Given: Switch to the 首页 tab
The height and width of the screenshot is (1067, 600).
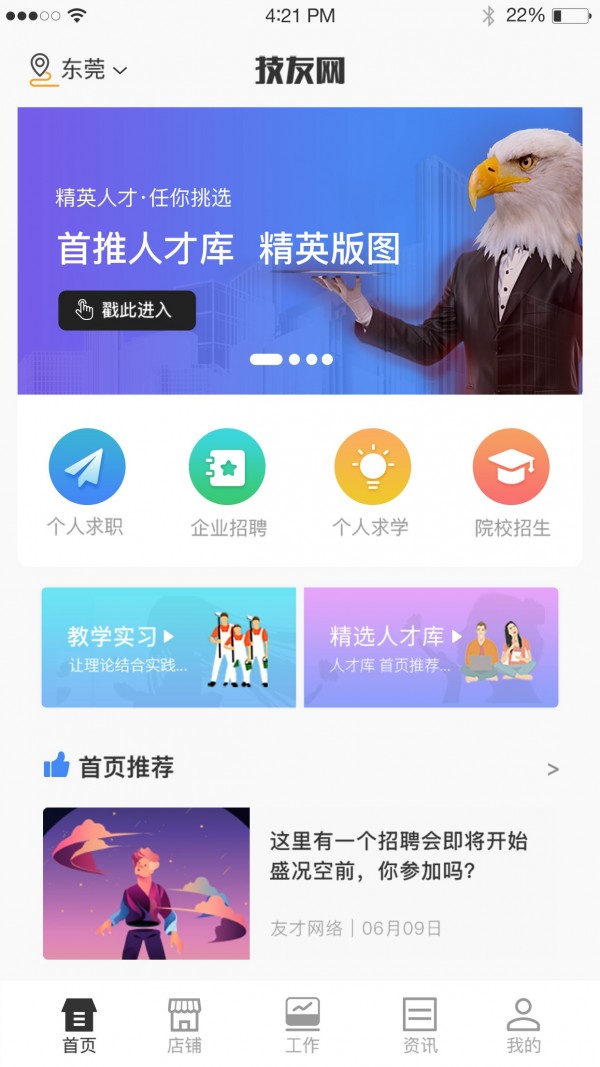Looking at the screenshot, I should pyautogui.click(x=80, y=1025).
